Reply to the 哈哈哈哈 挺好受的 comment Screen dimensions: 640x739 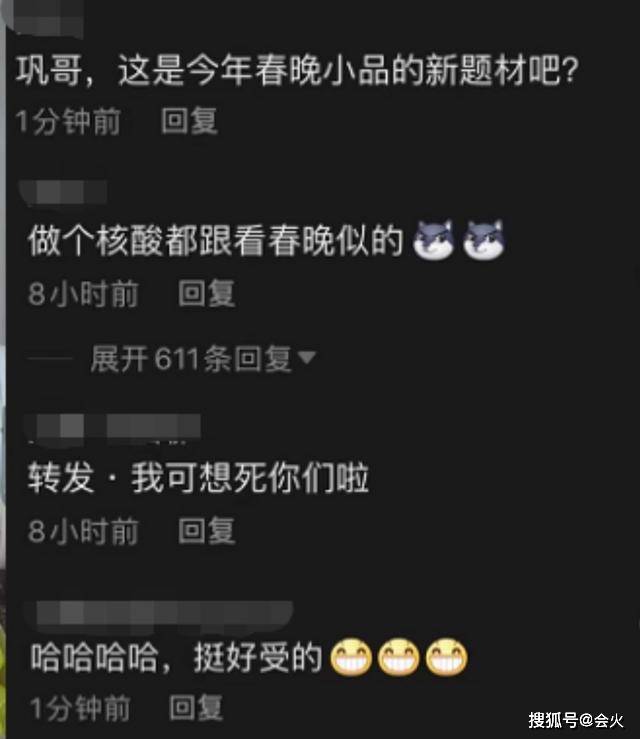click(x=196, y=709)
